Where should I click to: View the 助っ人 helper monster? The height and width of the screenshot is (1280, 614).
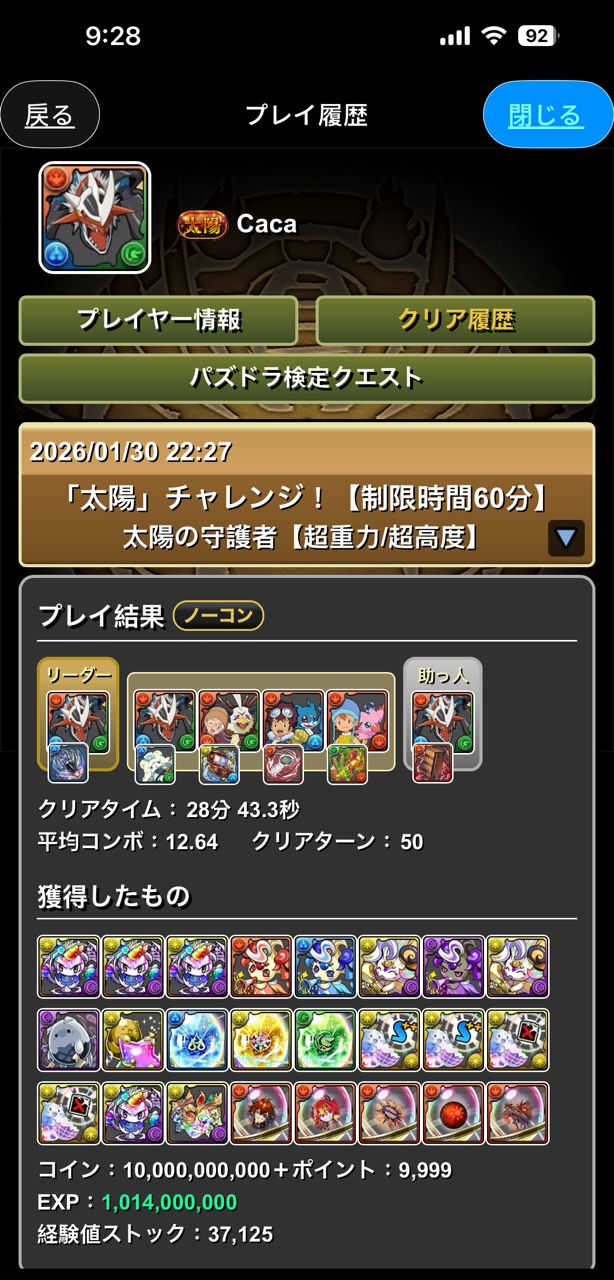[442, 717]
